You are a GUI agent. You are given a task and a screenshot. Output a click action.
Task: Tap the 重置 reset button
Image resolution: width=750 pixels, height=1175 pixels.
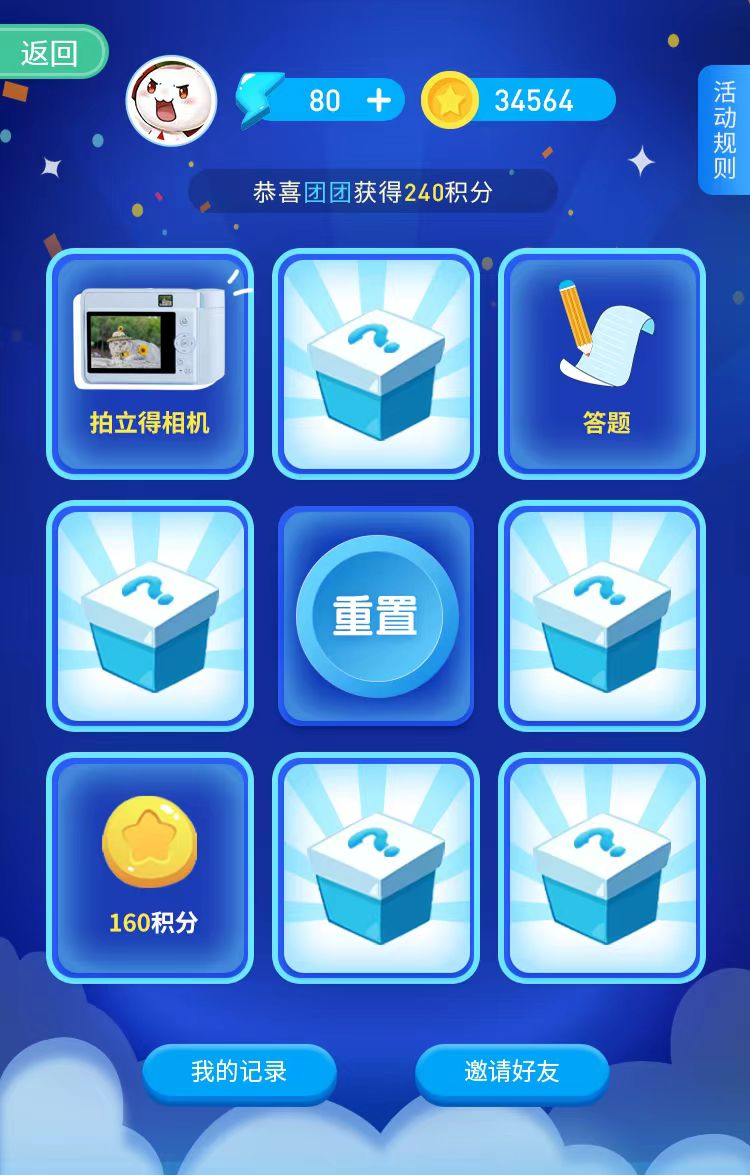pyautogui.click(x=376, y=616)
